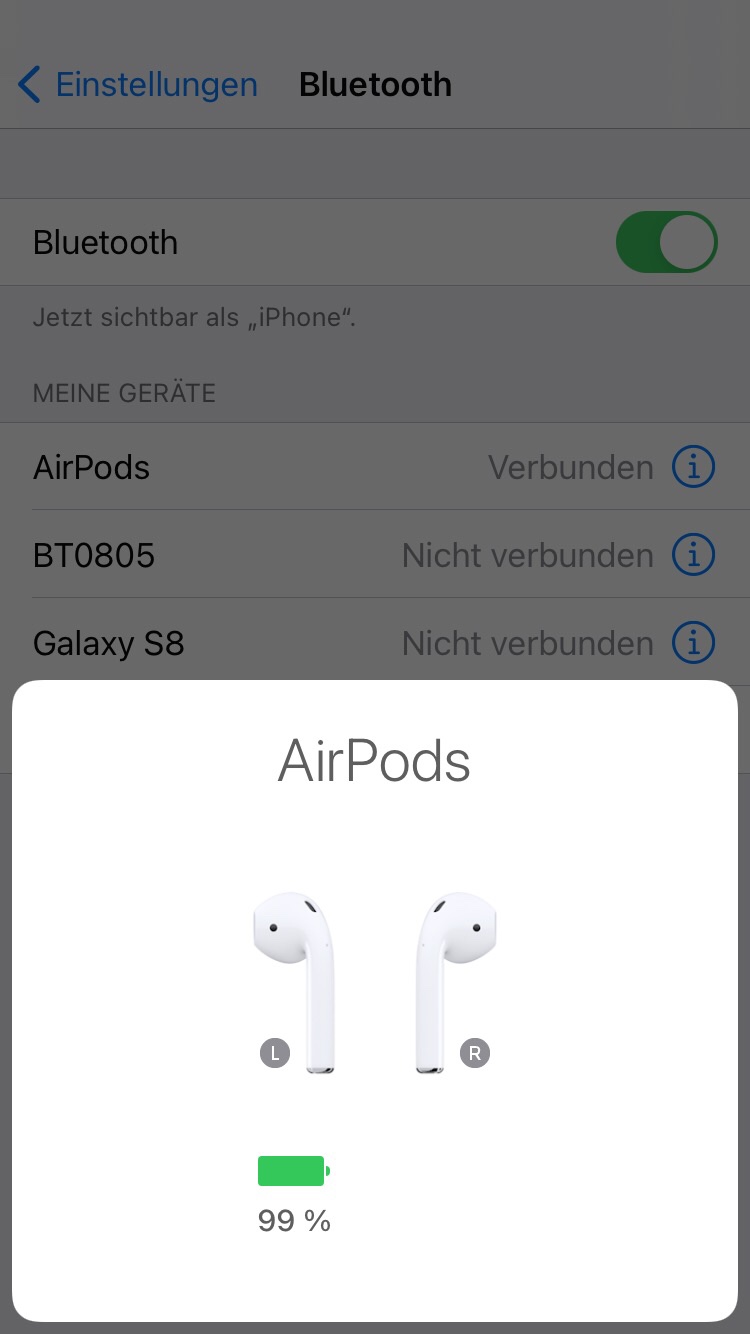Viewport: 750px width, 1334px height.
Task: Go back to Einstellungen
Action: (137, 85)
